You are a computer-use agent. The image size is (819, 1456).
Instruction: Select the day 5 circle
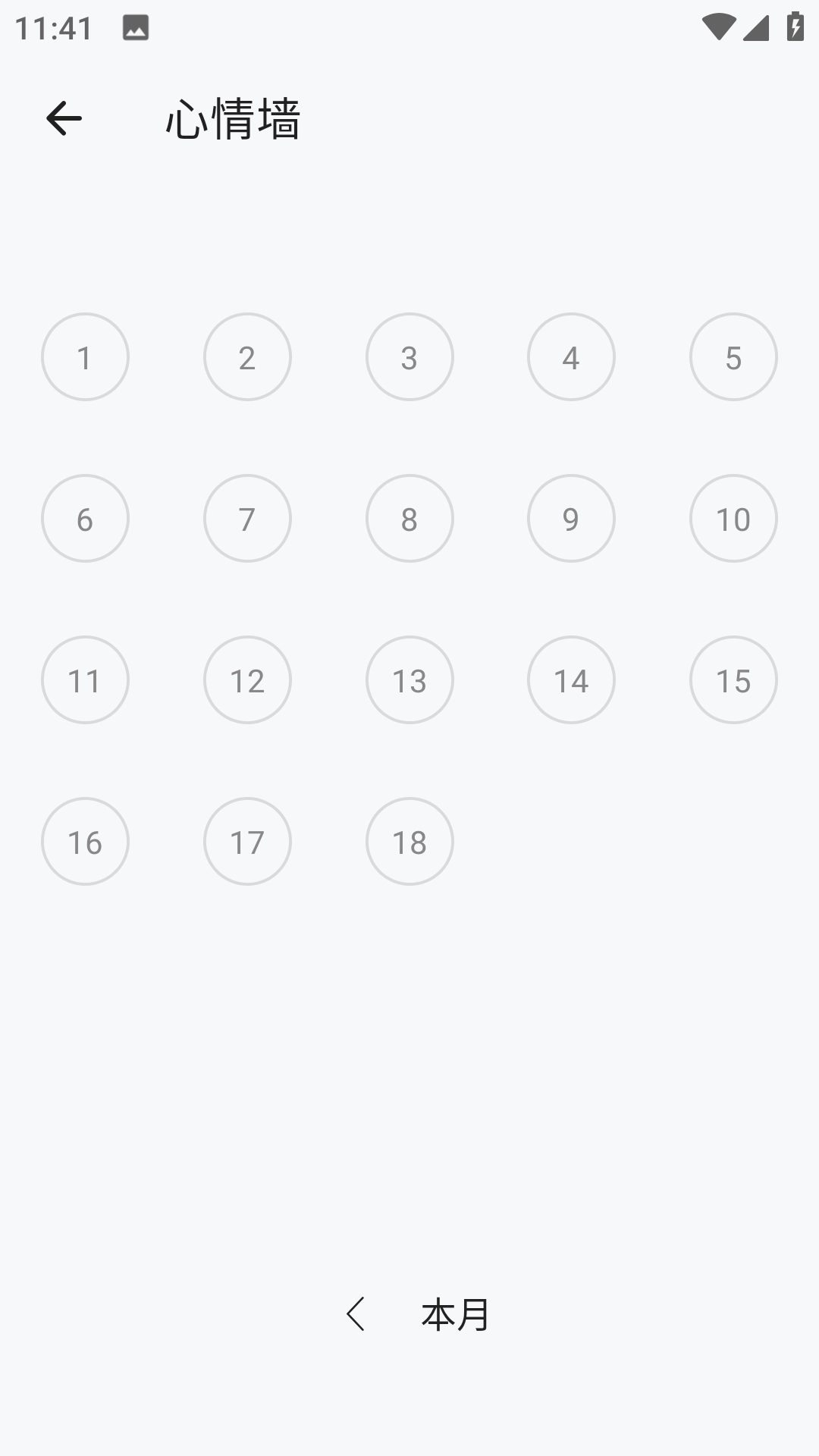tap(733, 357)
